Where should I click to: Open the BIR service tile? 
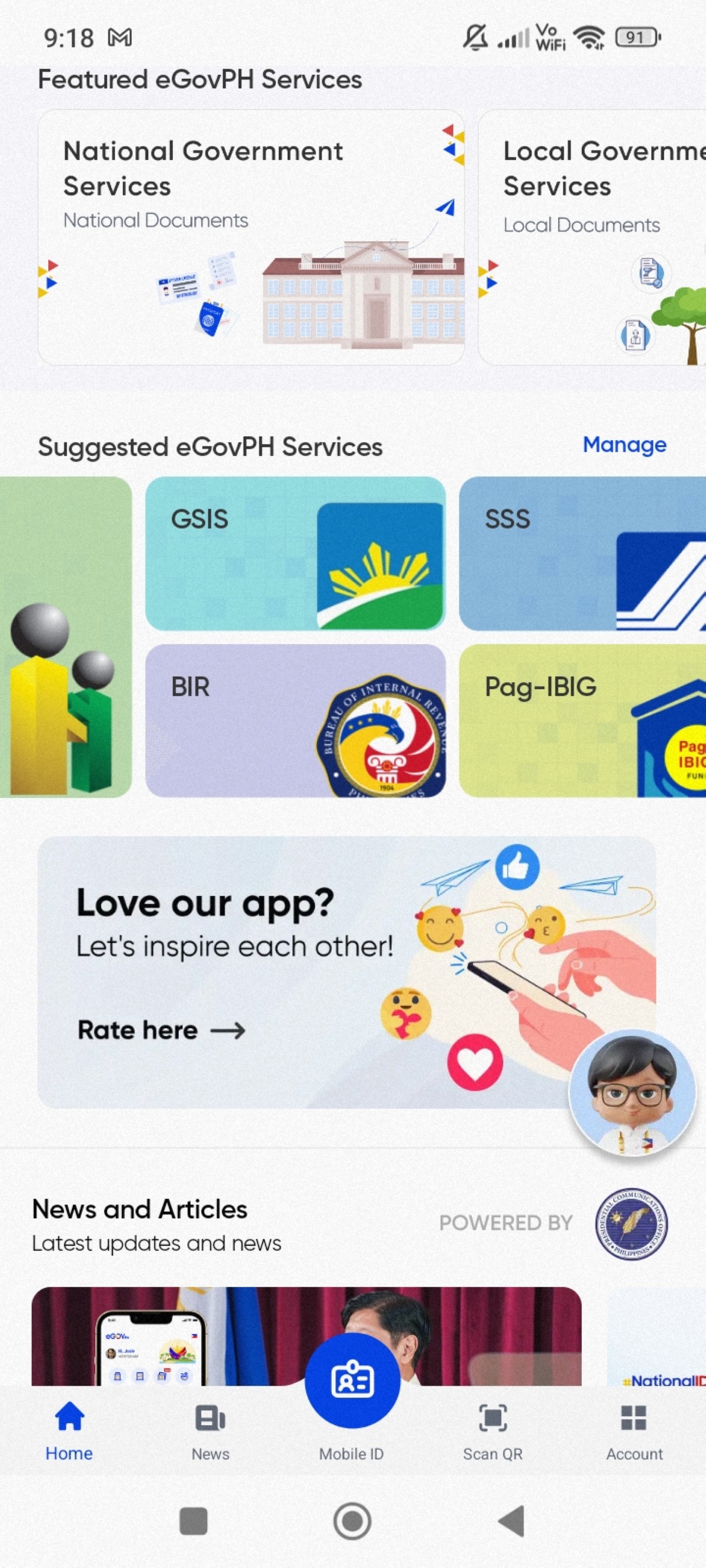point(295,720)
